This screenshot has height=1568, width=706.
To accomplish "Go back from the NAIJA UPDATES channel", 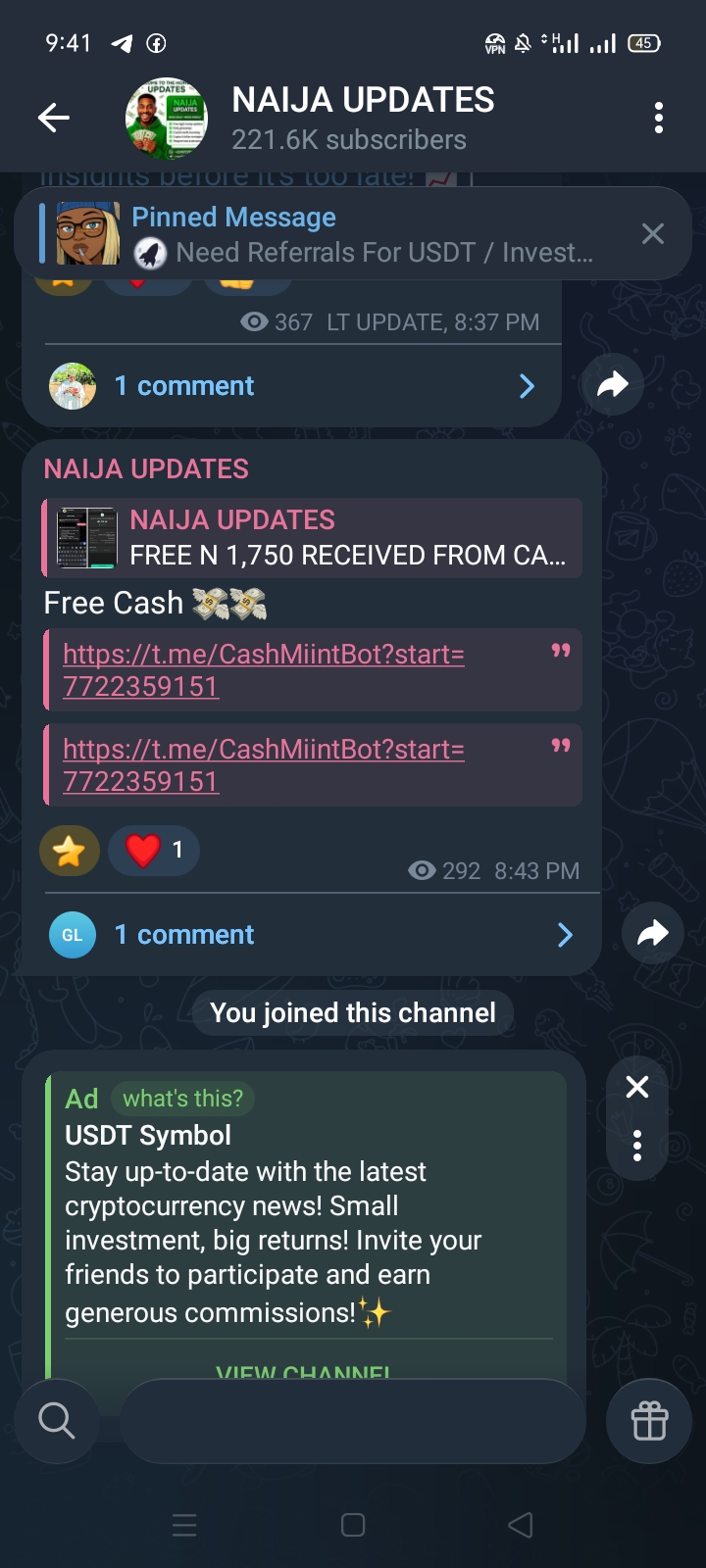I will pyautogui.click(x=54, y=119).
